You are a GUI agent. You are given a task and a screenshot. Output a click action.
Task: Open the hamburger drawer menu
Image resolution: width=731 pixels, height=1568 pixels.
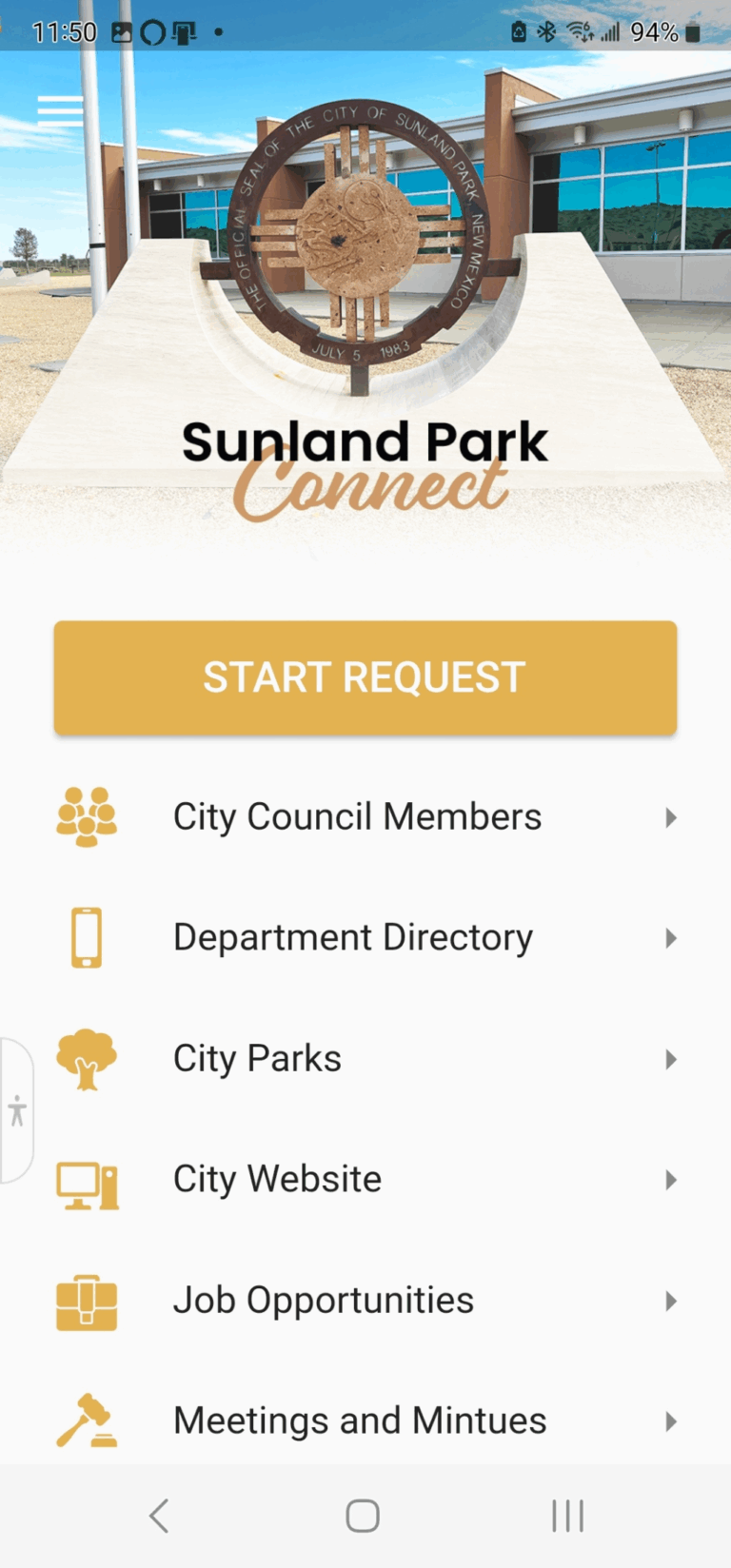point(60,110)
